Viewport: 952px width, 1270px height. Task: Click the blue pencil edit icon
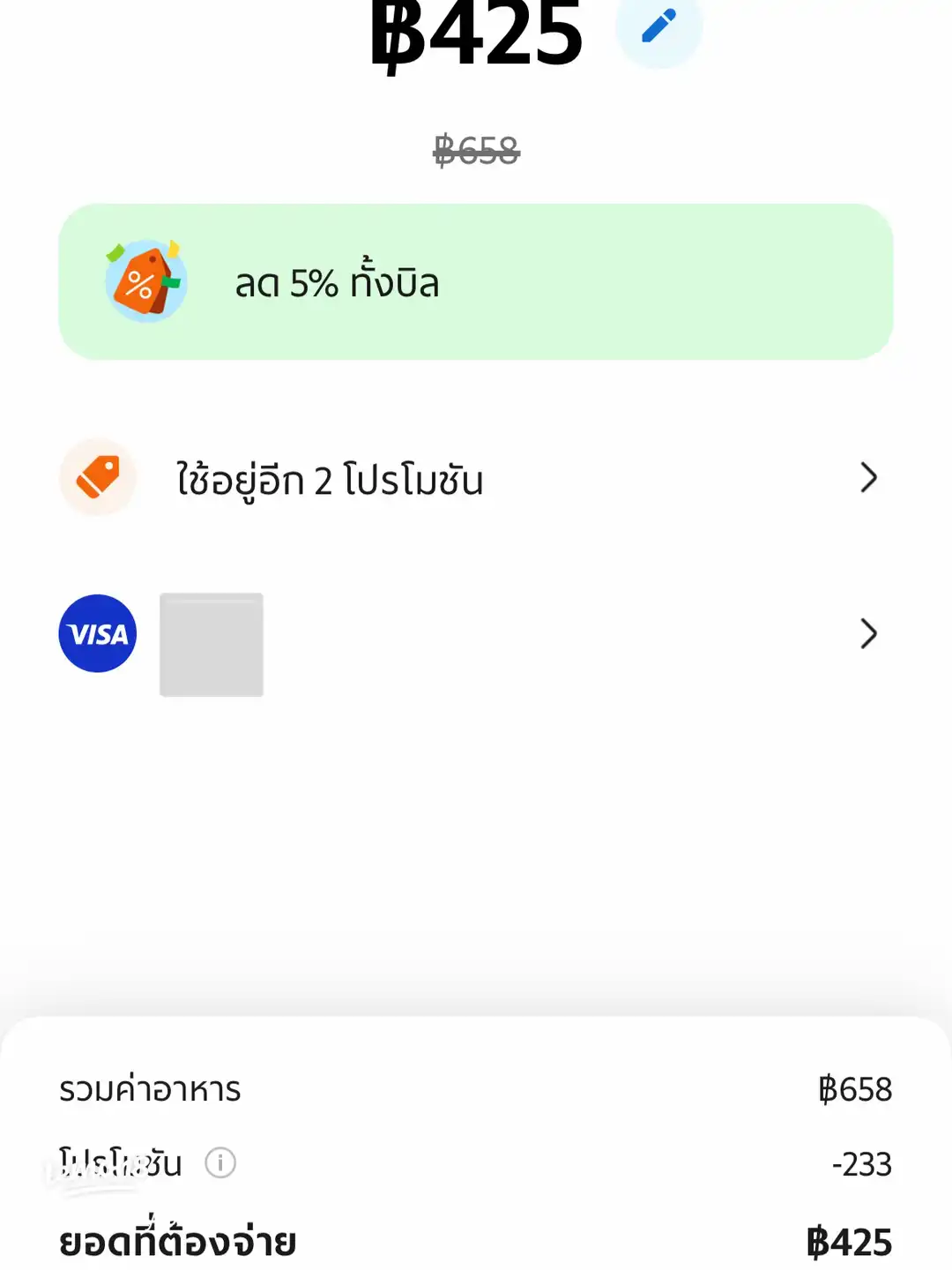658,29
